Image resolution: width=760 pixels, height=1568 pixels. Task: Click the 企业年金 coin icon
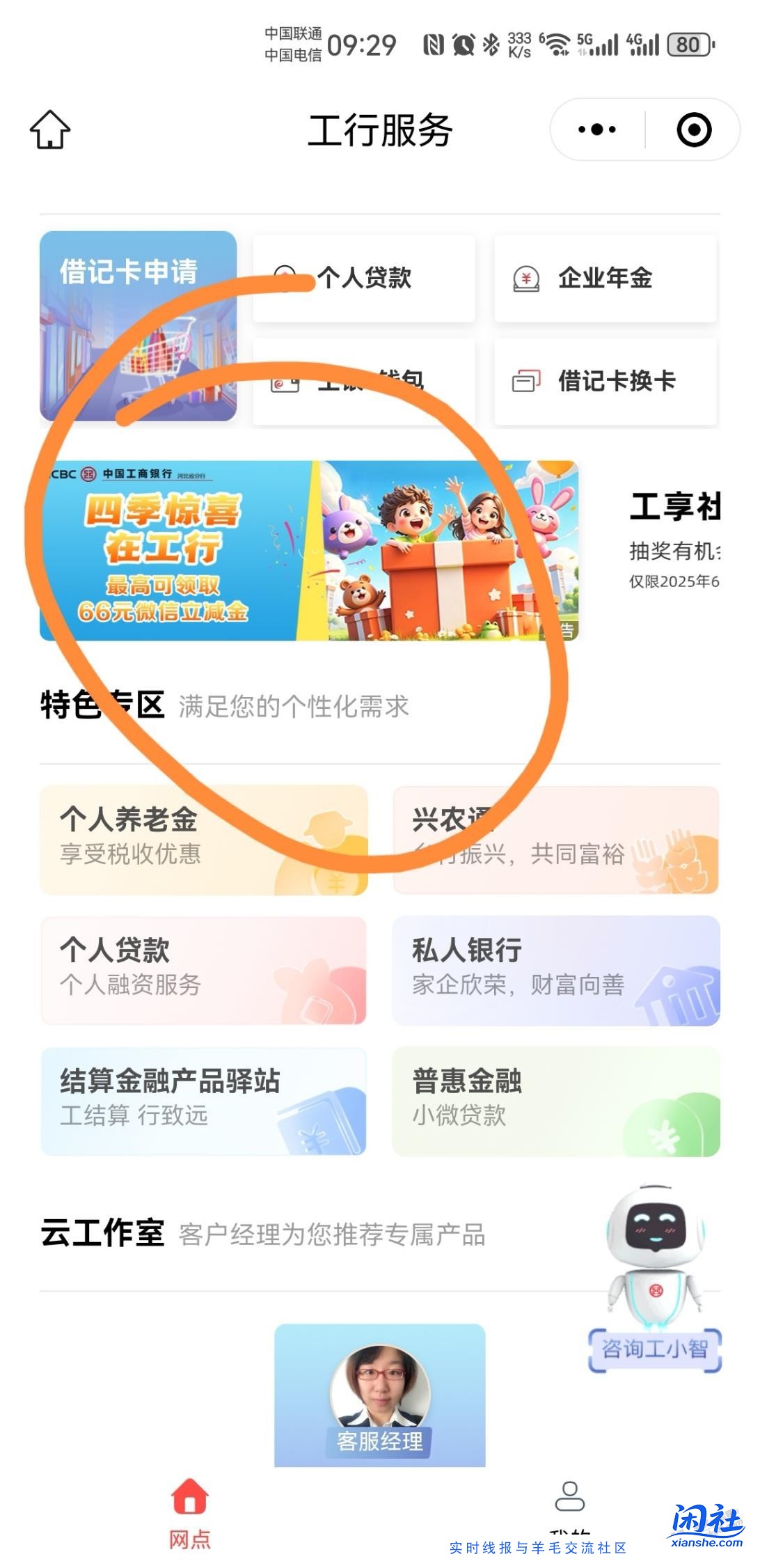click(527, 277)
